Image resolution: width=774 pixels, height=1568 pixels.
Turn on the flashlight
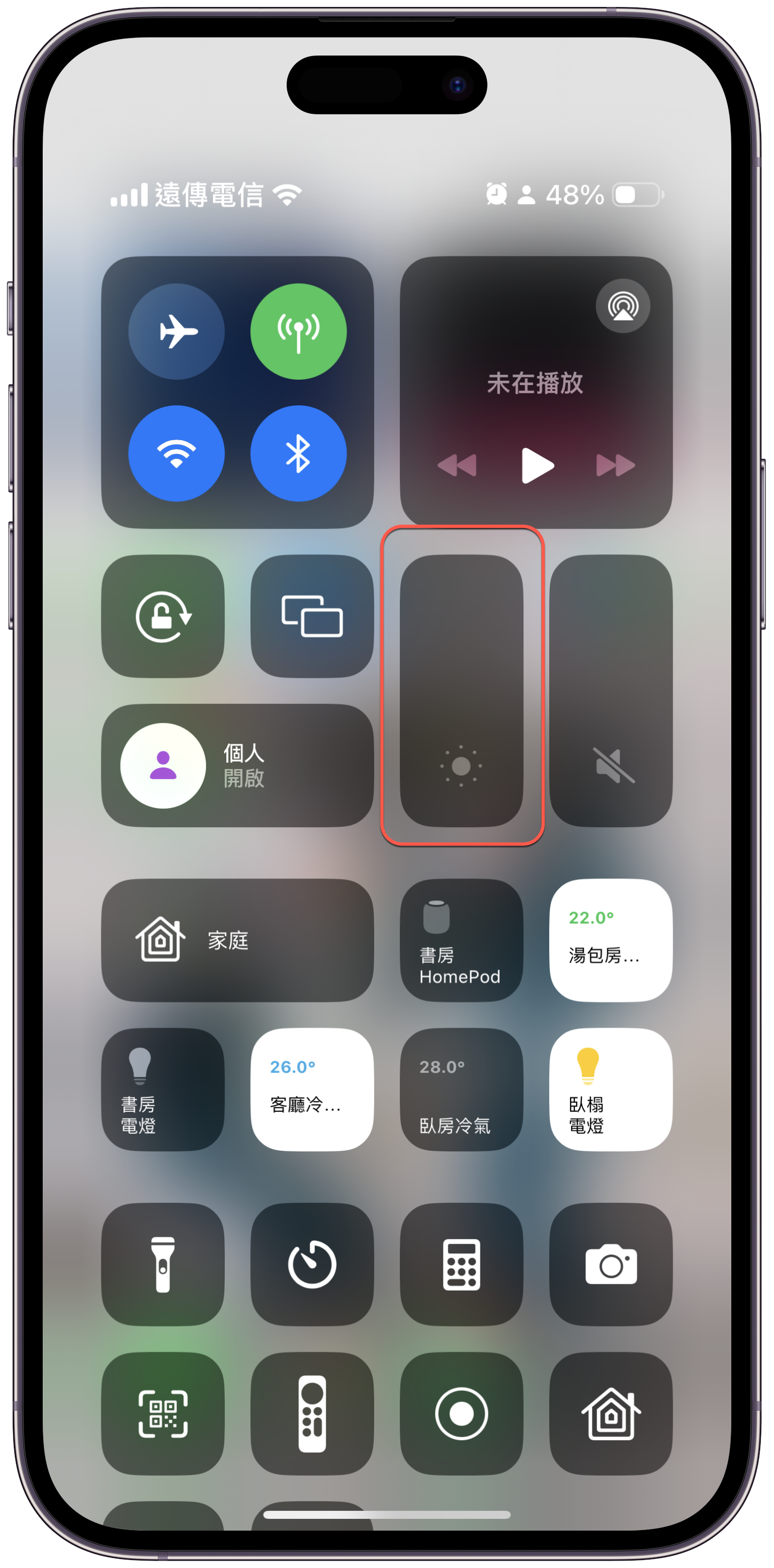click(163, 1264)
